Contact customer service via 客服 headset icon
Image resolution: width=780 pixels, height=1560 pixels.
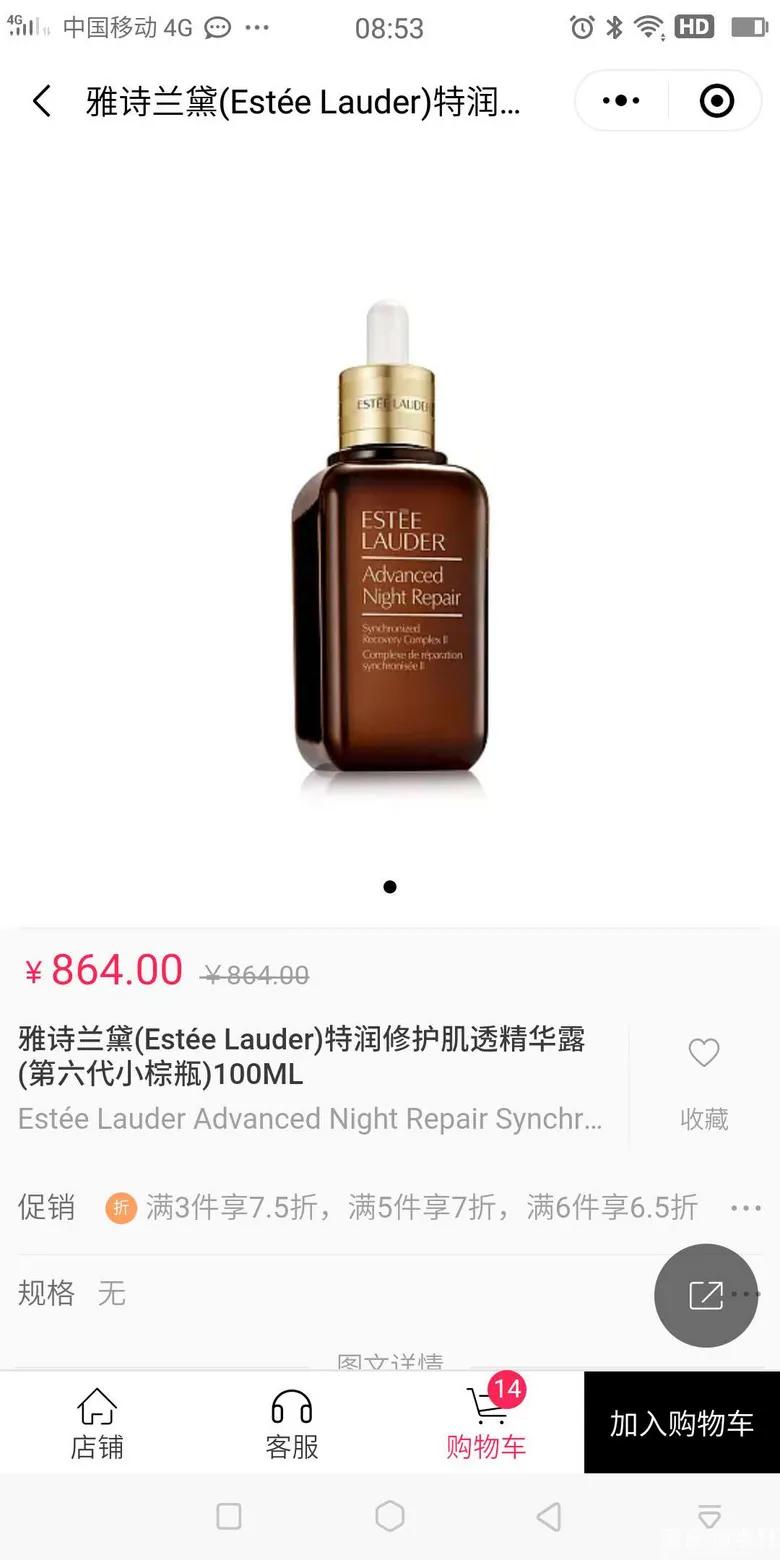290,1422
